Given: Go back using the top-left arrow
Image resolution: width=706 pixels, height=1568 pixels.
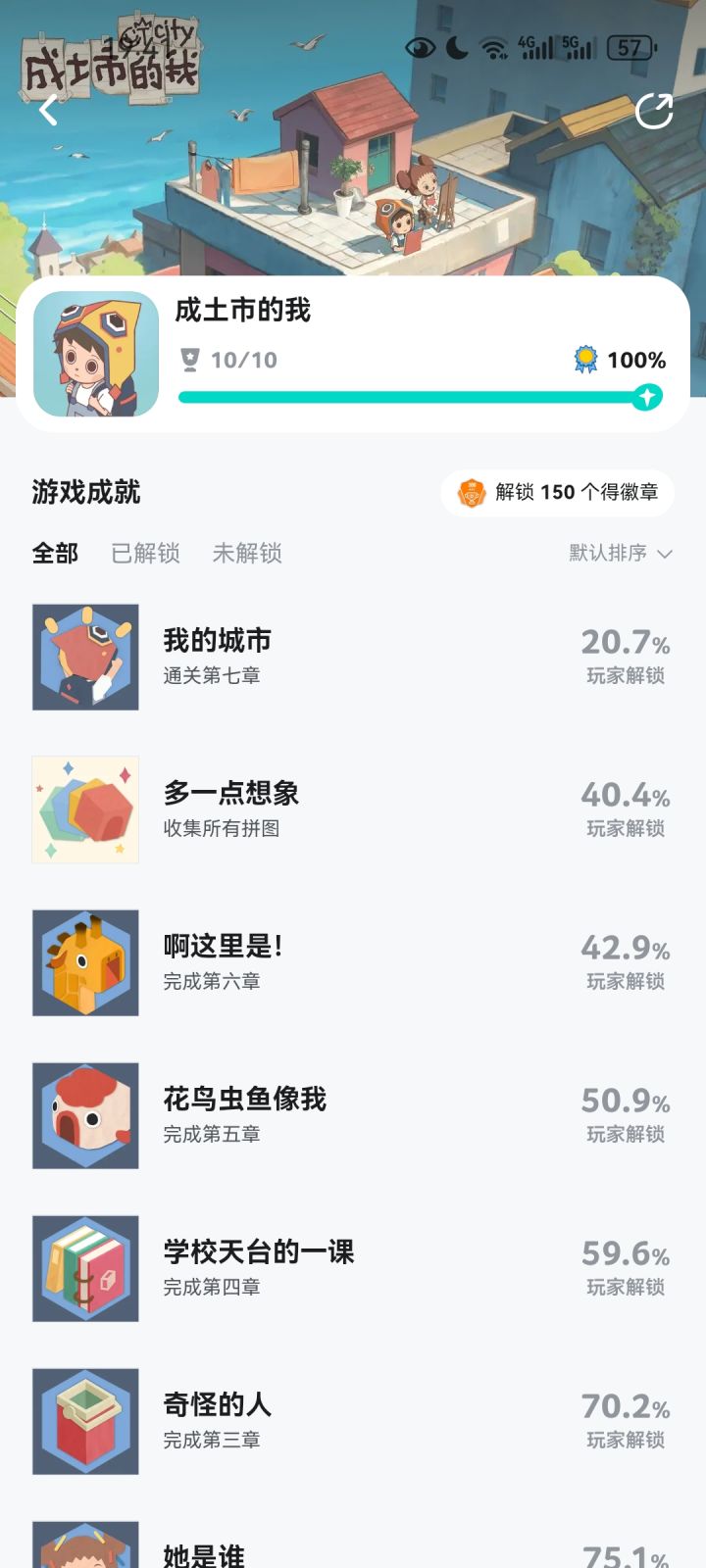Looking at the screenshot, I should pyautogui.click(x=48, y=111).
